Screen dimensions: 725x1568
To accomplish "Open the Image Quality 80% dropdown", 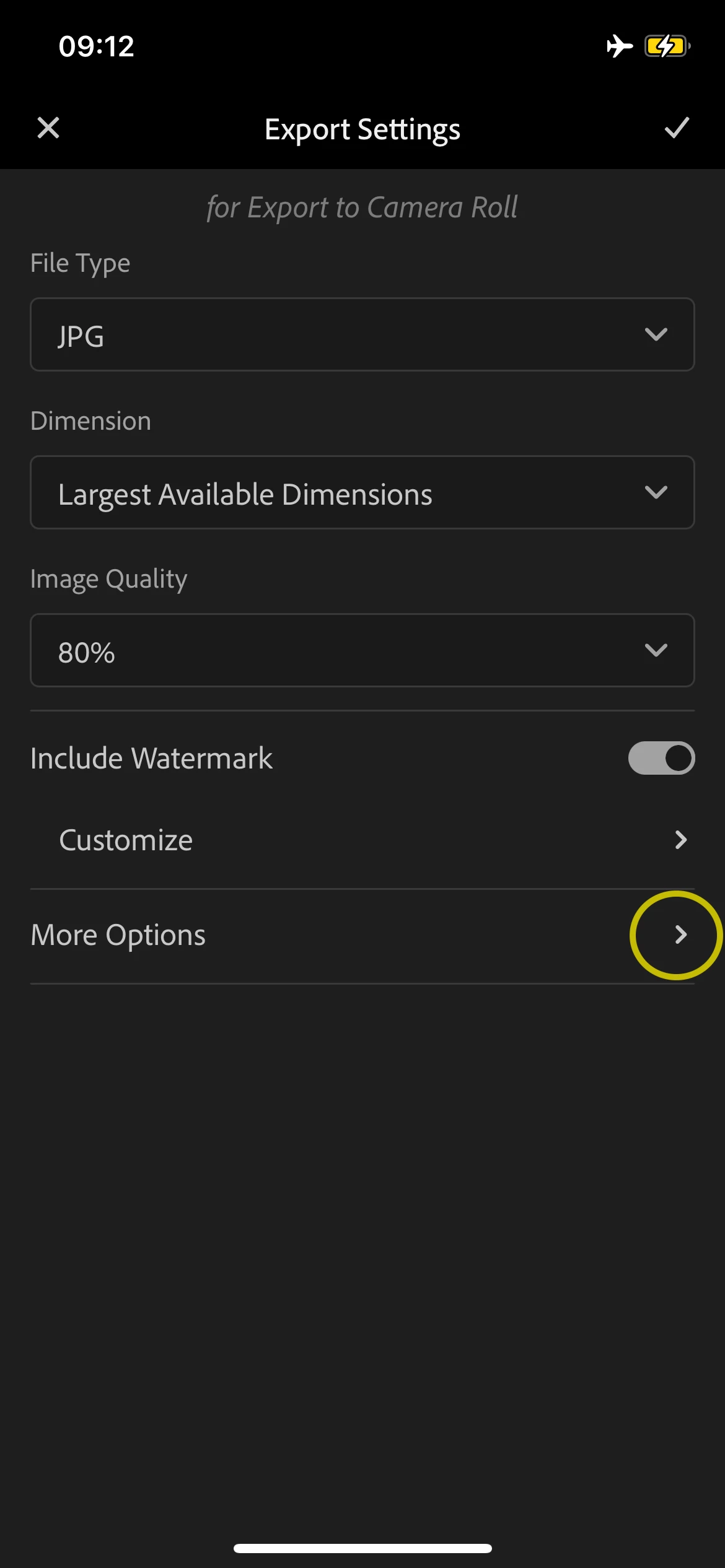I will pos(362,650).
